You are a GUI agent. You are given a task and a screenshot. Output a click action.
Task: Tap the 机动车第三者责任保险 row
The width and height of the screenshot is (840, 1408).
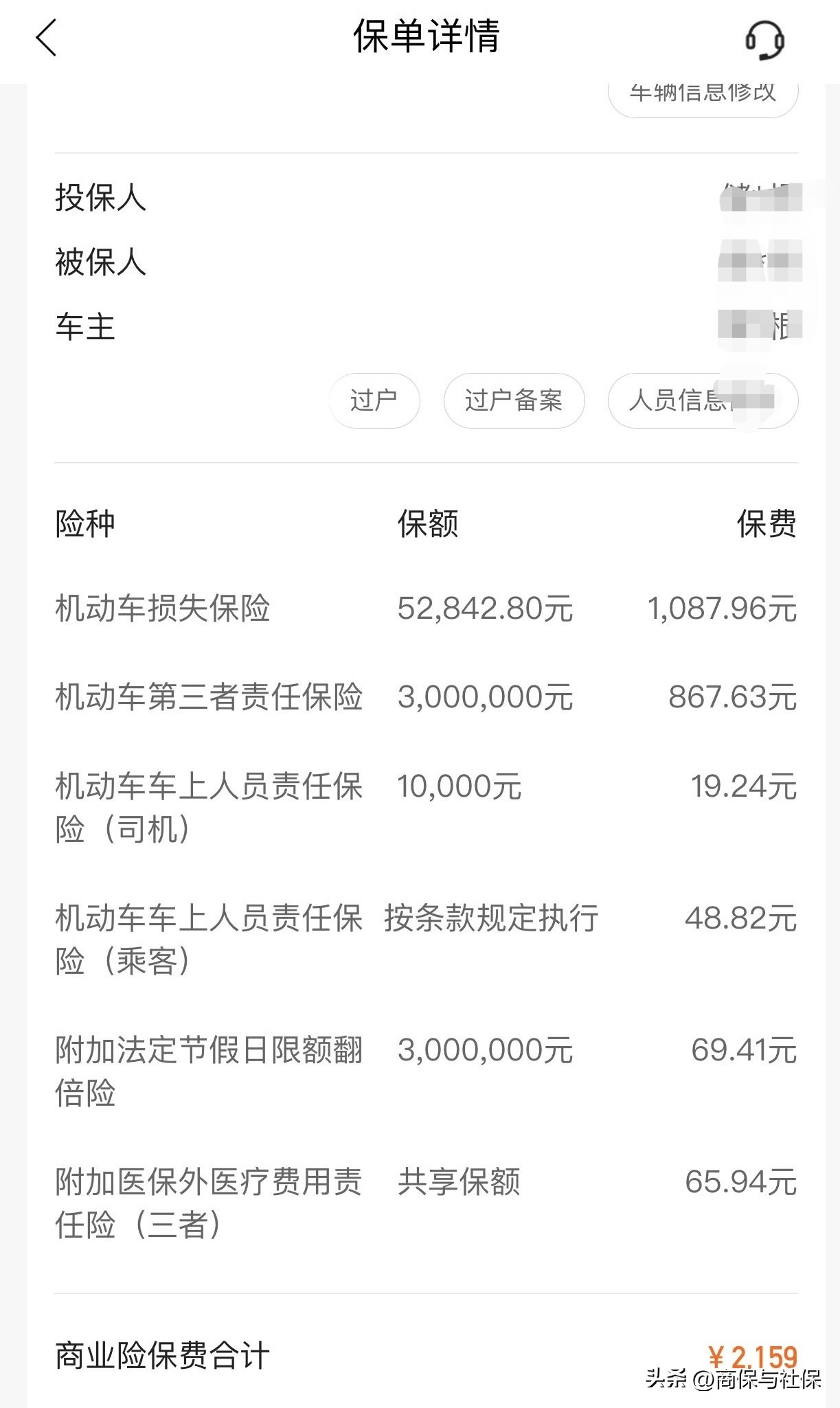[x=211, y=697]
